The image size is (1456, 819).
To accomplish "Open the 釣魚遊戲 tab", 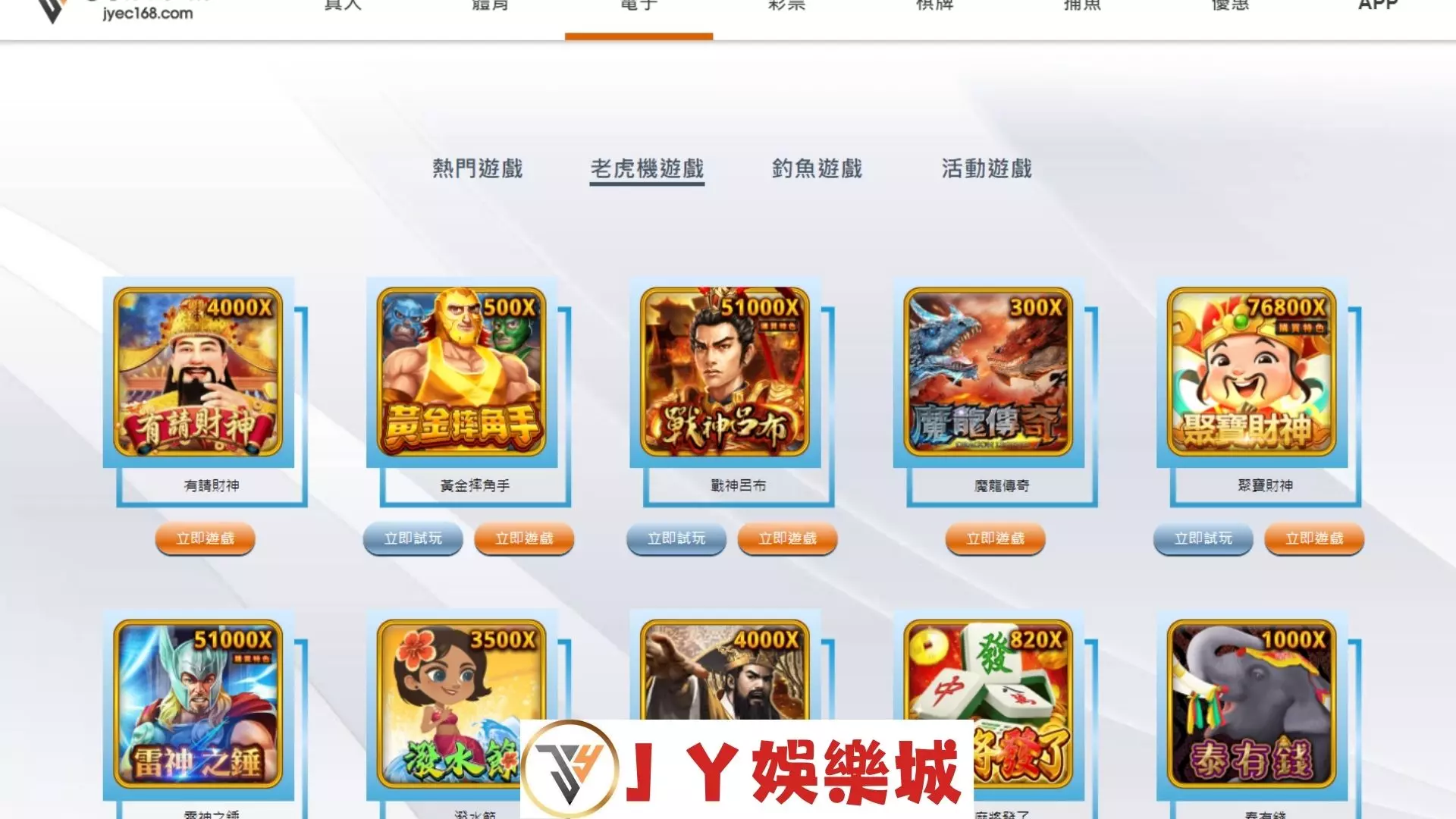I will tap(817, 168).
